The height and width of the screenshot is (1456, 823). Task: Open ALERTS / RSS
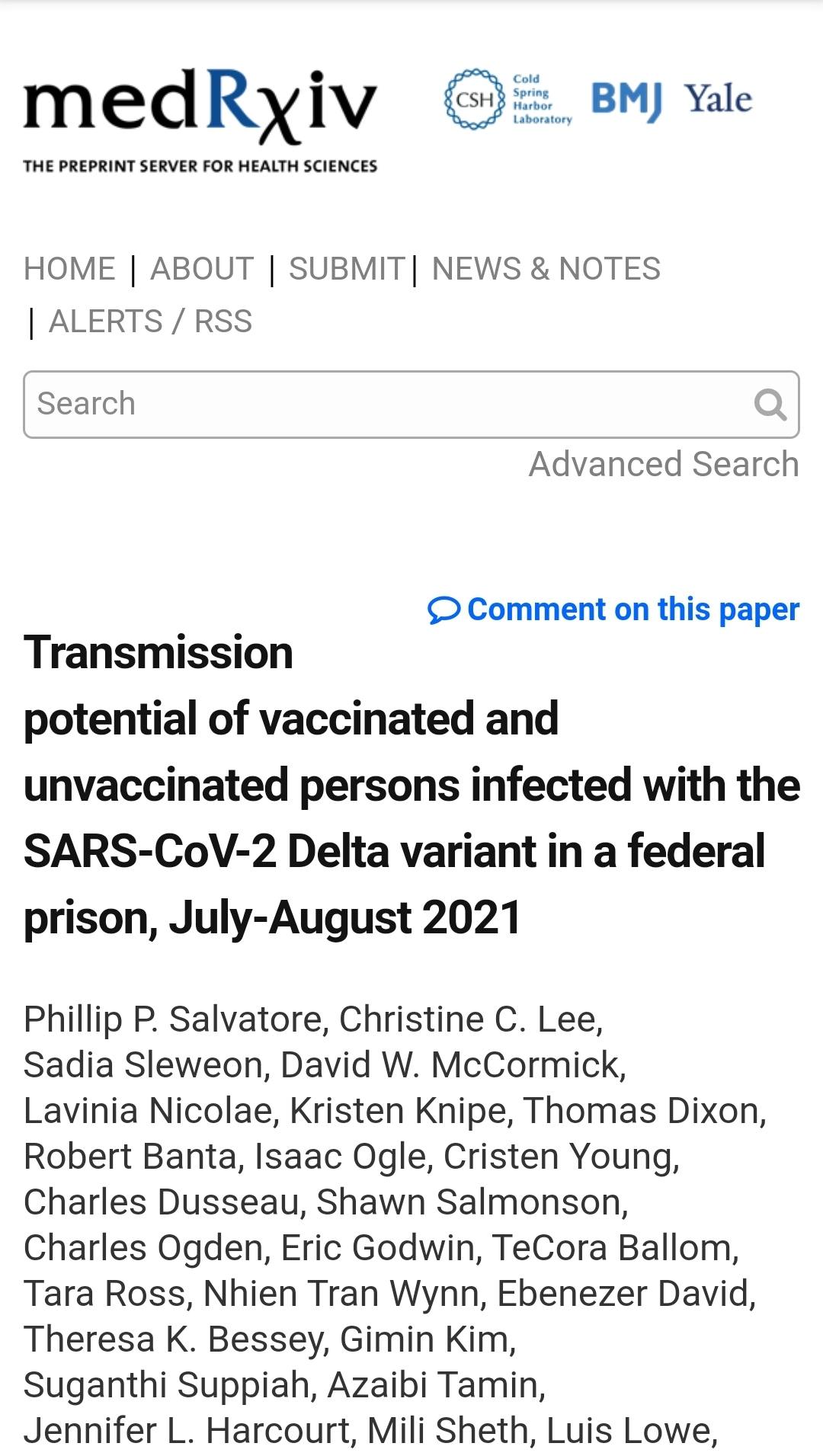click(x=150, y=322)
